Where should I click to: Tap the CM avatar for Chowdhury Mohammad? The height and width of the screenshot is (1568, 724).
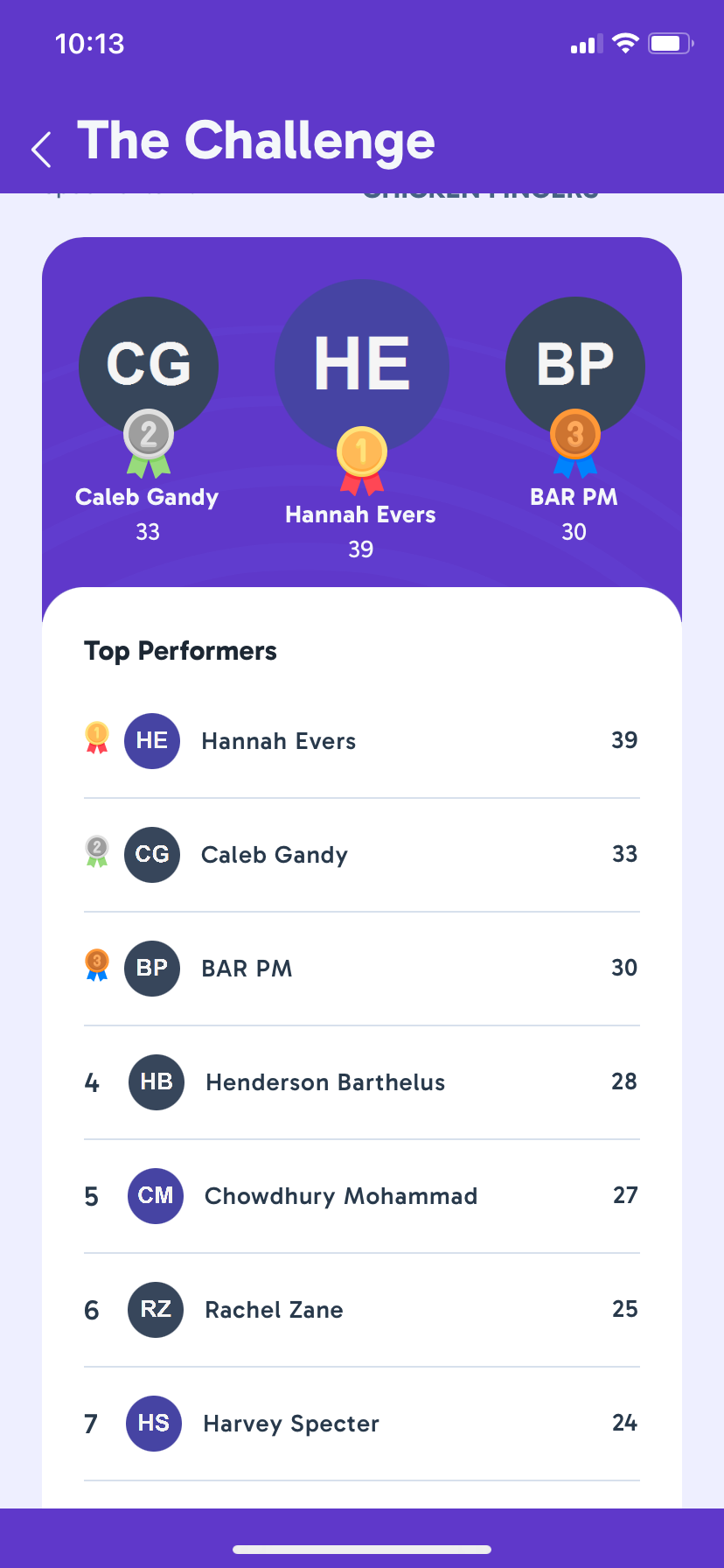coord(155,1195)
